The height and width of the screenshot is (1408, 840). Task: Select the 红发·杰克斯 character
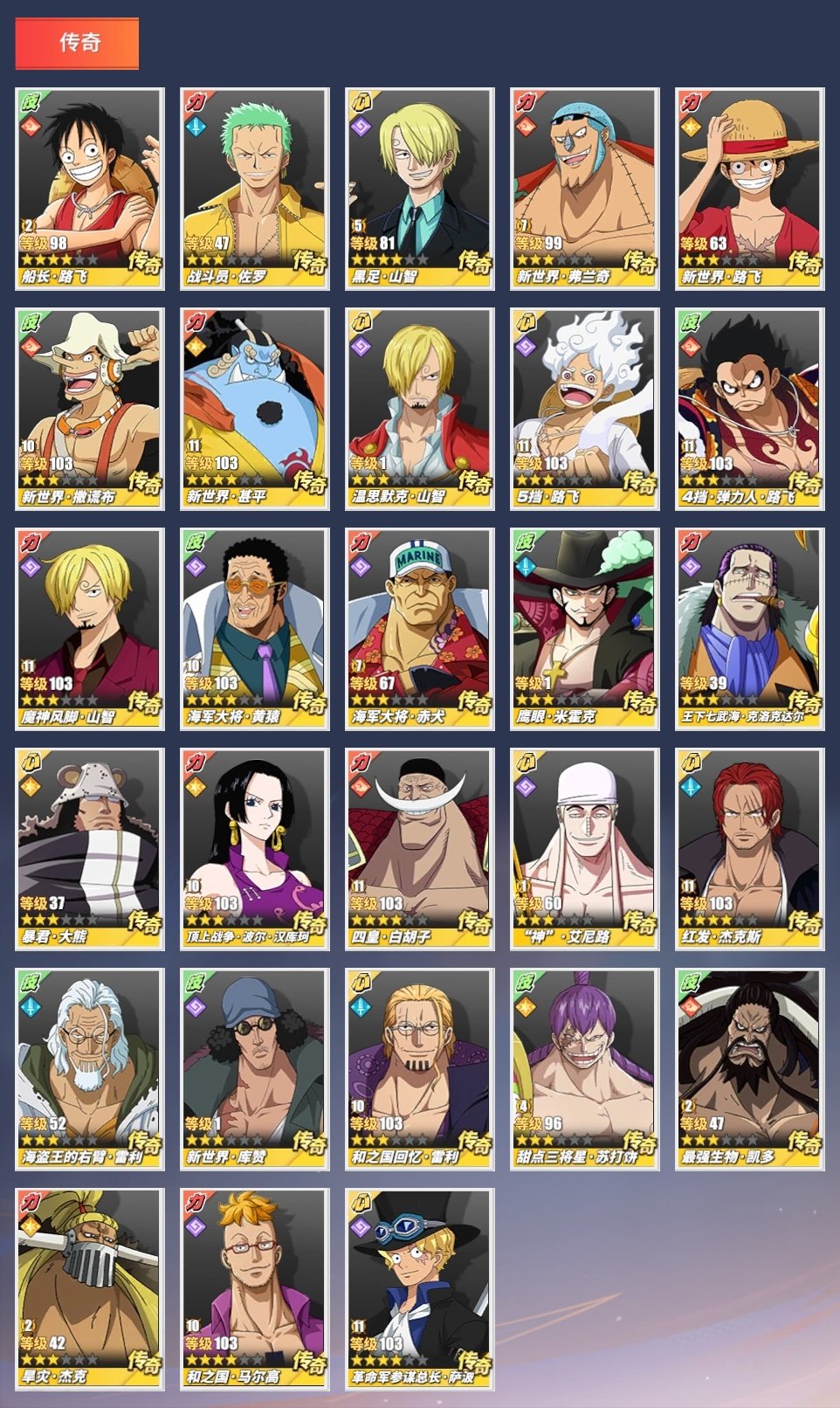click(x=749, y=848)
